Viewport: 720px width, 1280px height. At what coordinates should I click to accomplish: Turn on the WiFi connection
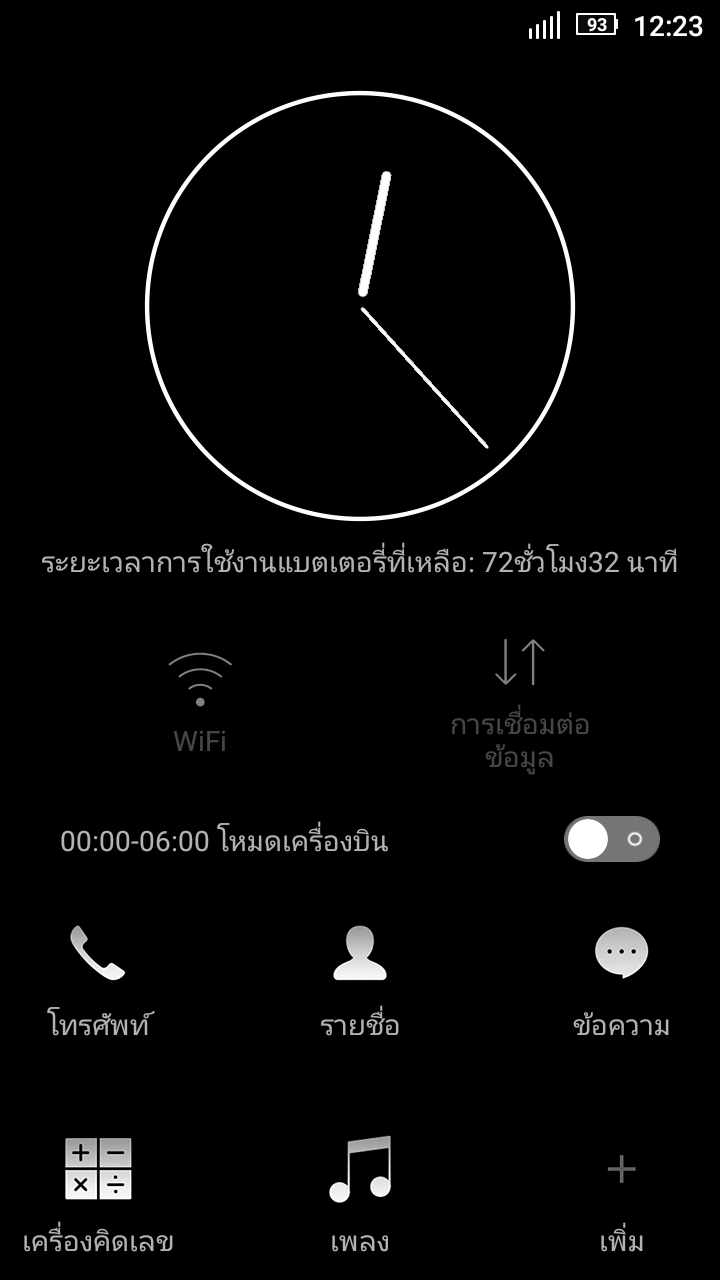tap(200, 702)
